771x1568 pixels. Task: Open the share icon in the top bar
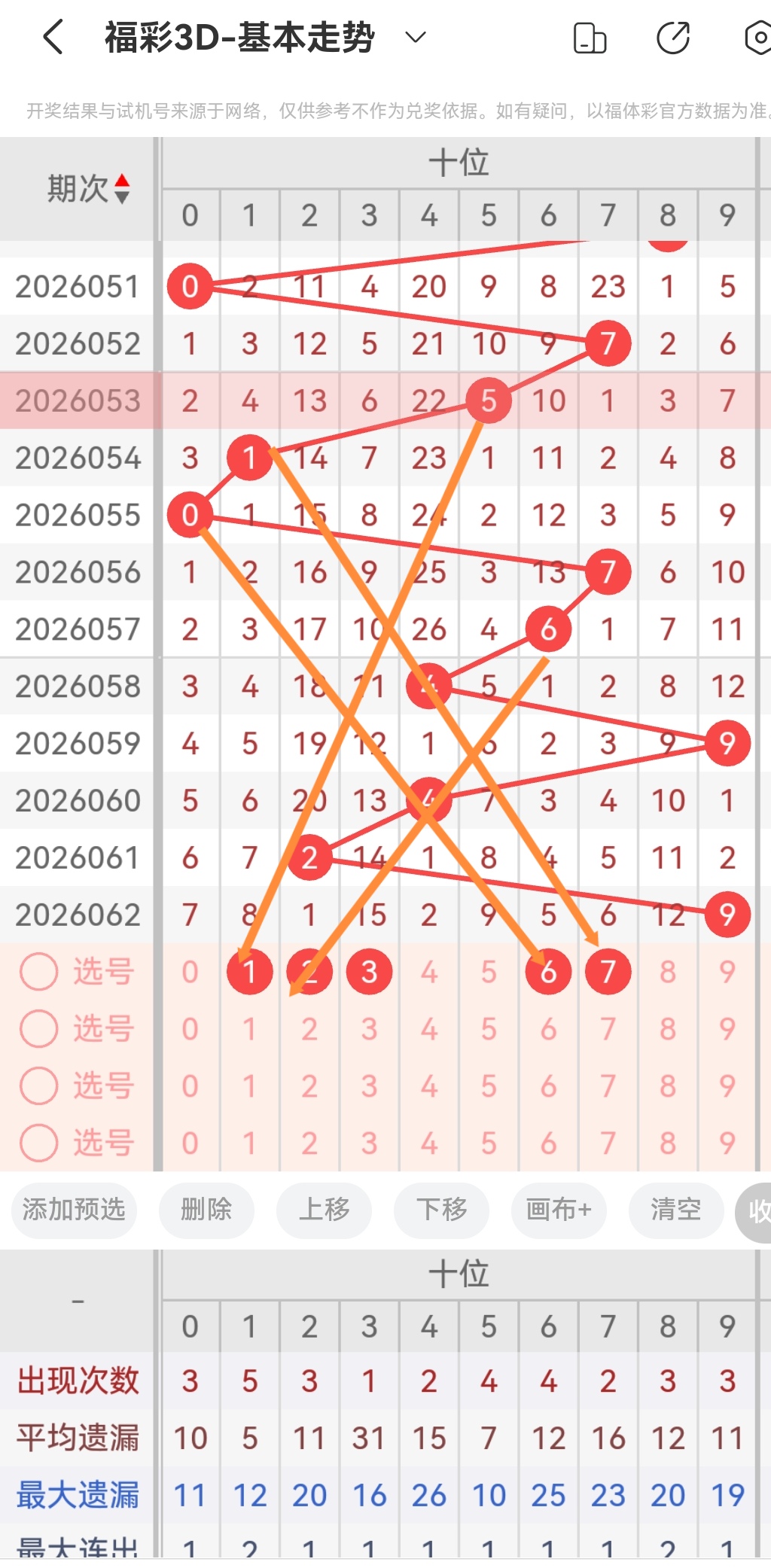coord(674,37)
